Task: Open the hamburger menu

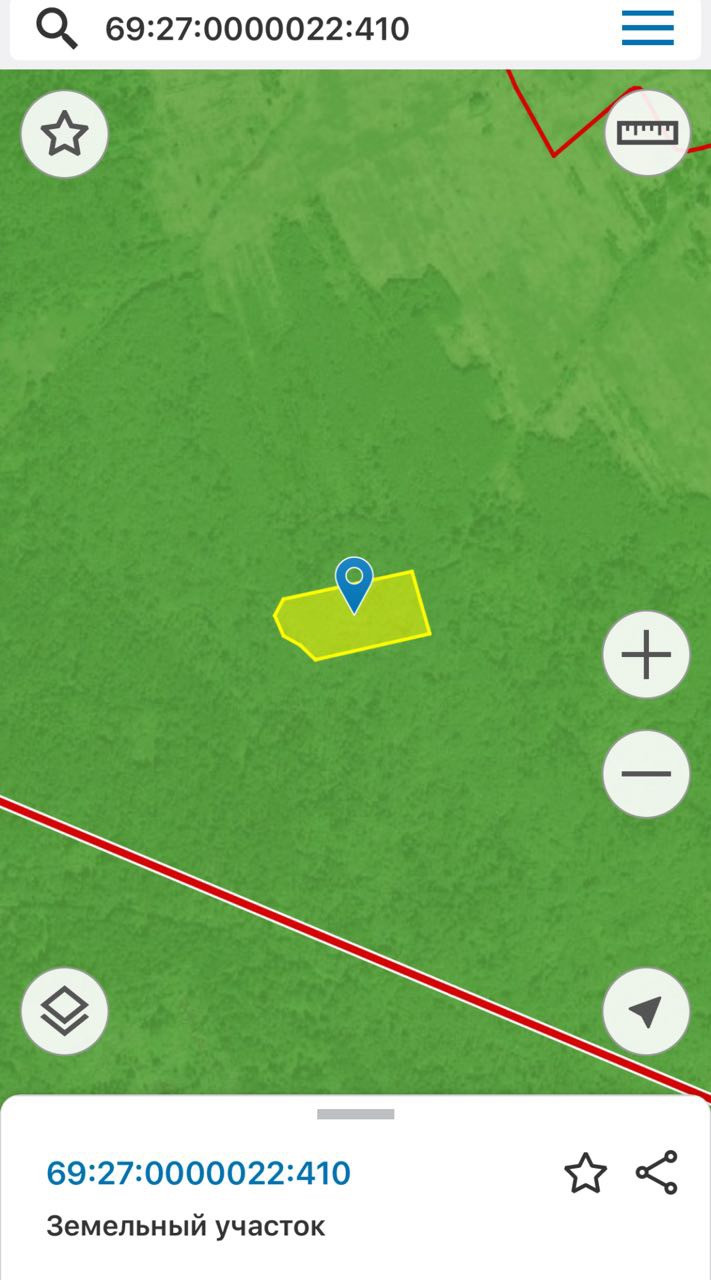Action: pyautogui.click(x=648, y=29)
